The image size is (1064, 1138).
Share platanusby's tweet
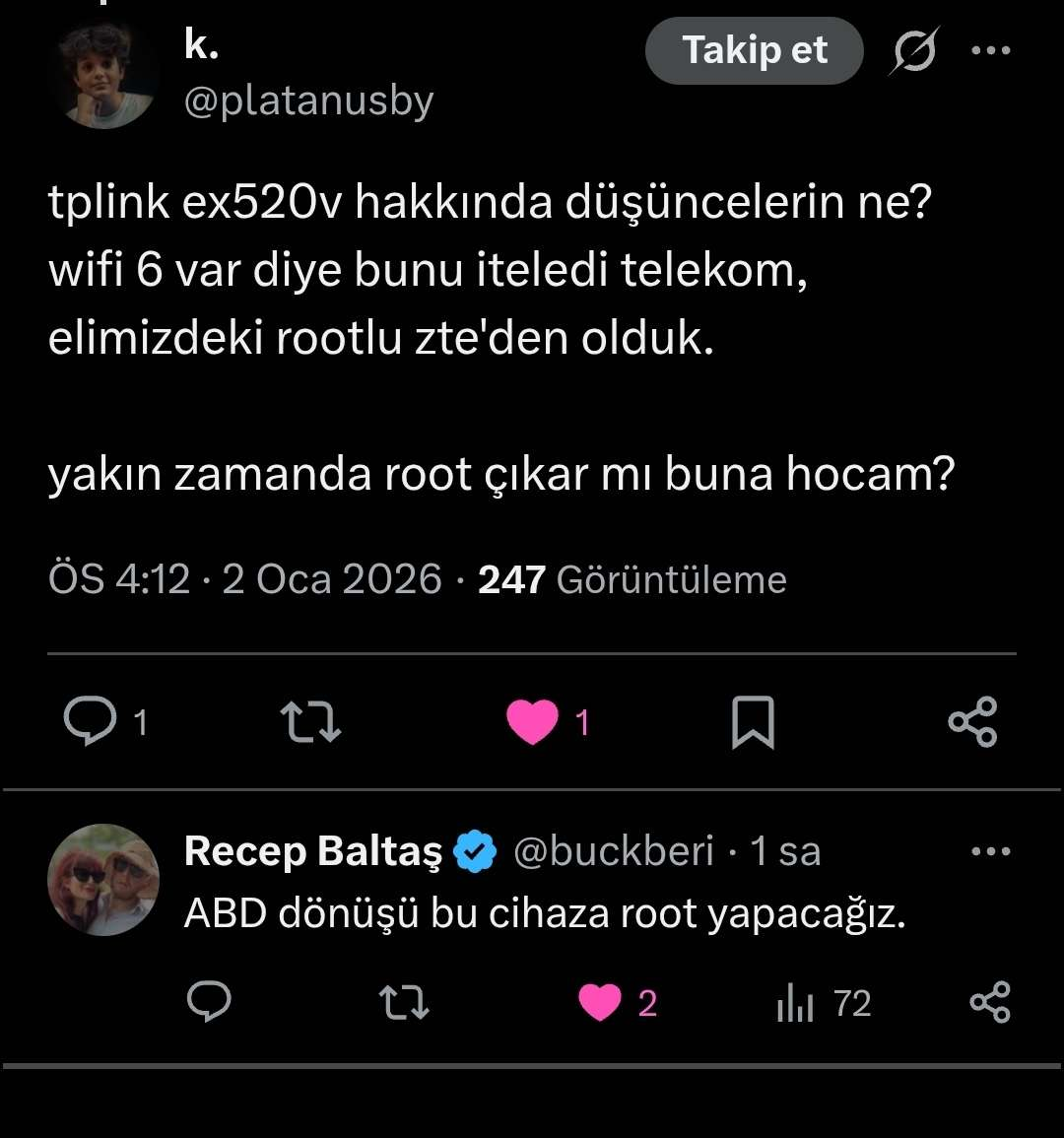coord(973,721)
